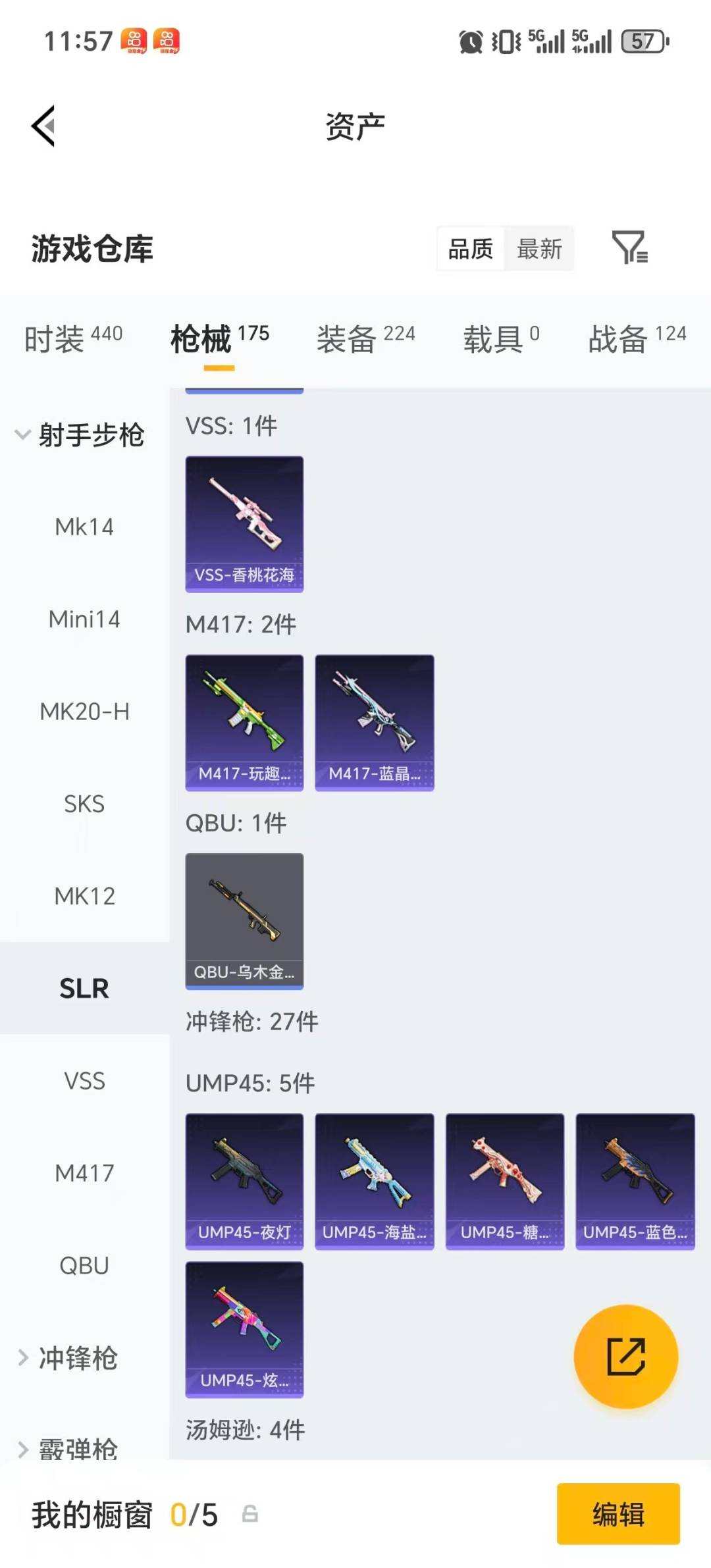Image resolution: width=711 pixels, height=1568 pixels.
Task: Switch sorting to 最新
Action: click(539, 249)
